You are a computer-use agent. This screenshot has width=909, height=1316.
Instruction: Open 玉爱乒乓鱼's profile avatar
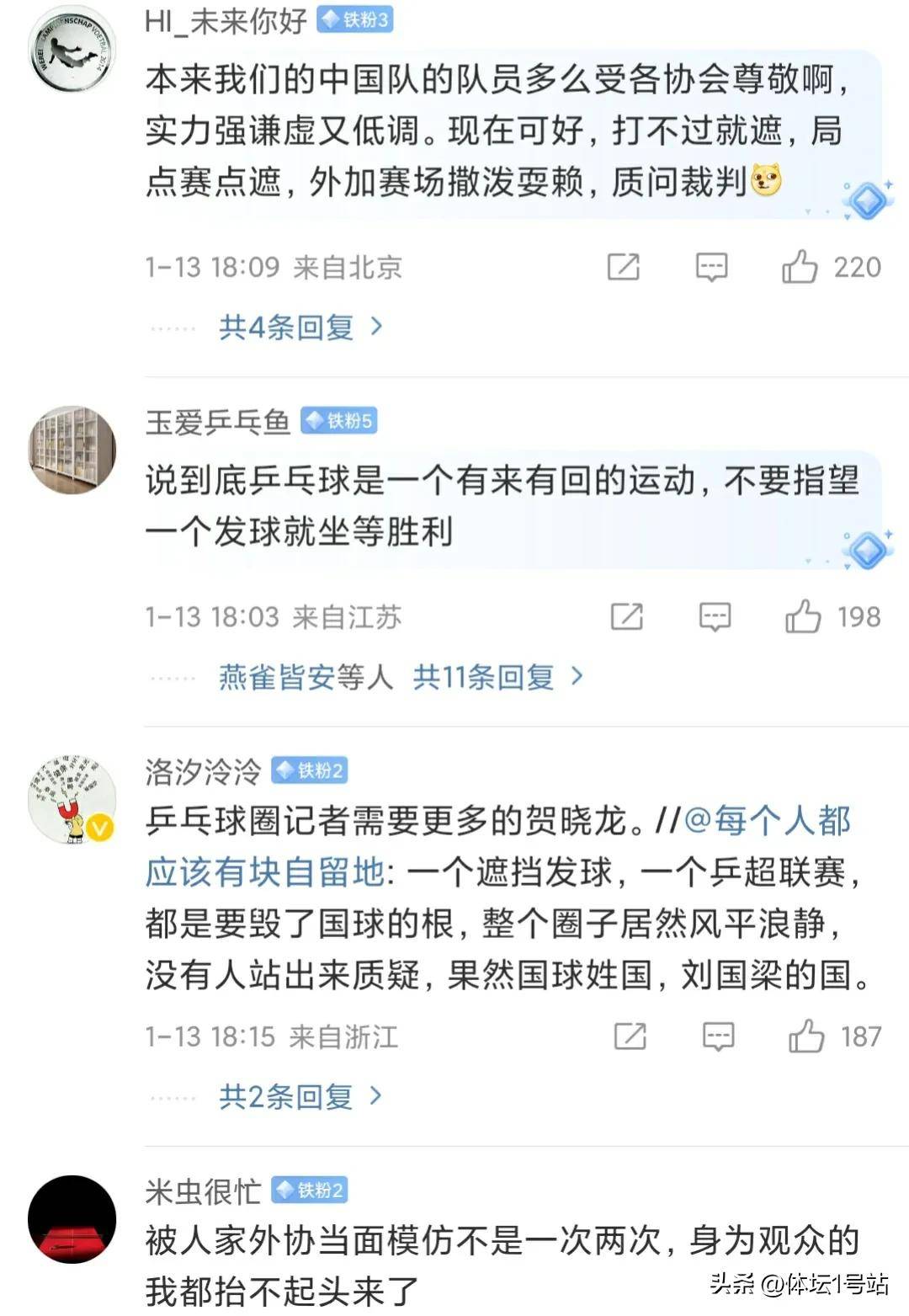pos(72,449)
